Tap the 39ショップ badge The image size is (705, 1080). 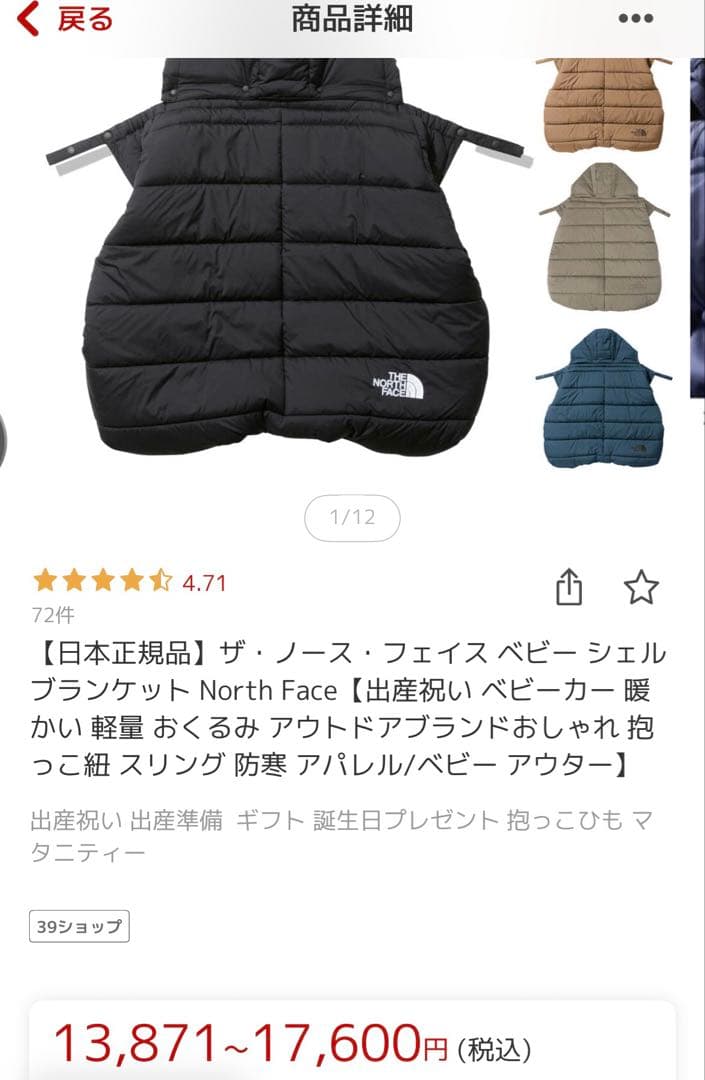tap(79, 926)
